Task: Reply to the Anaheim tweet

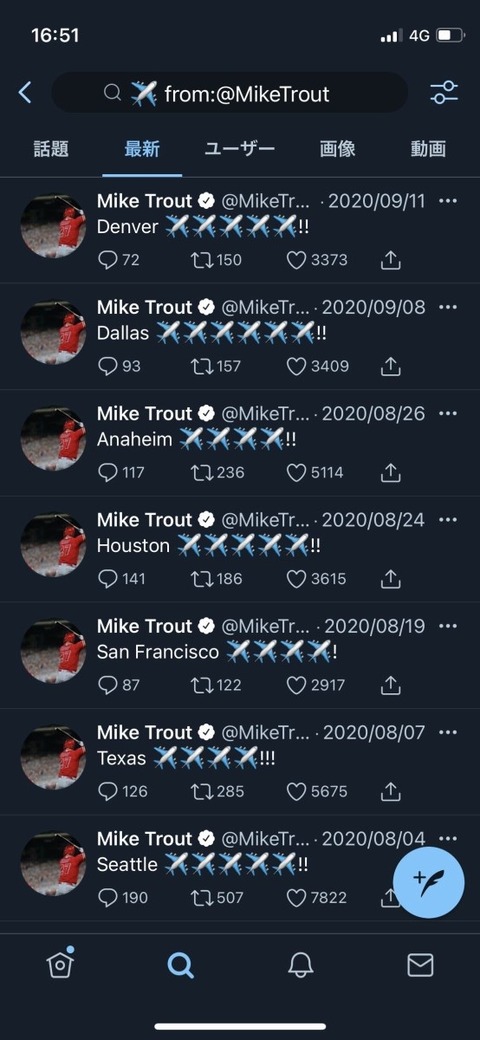Action: tap(107, 472)
